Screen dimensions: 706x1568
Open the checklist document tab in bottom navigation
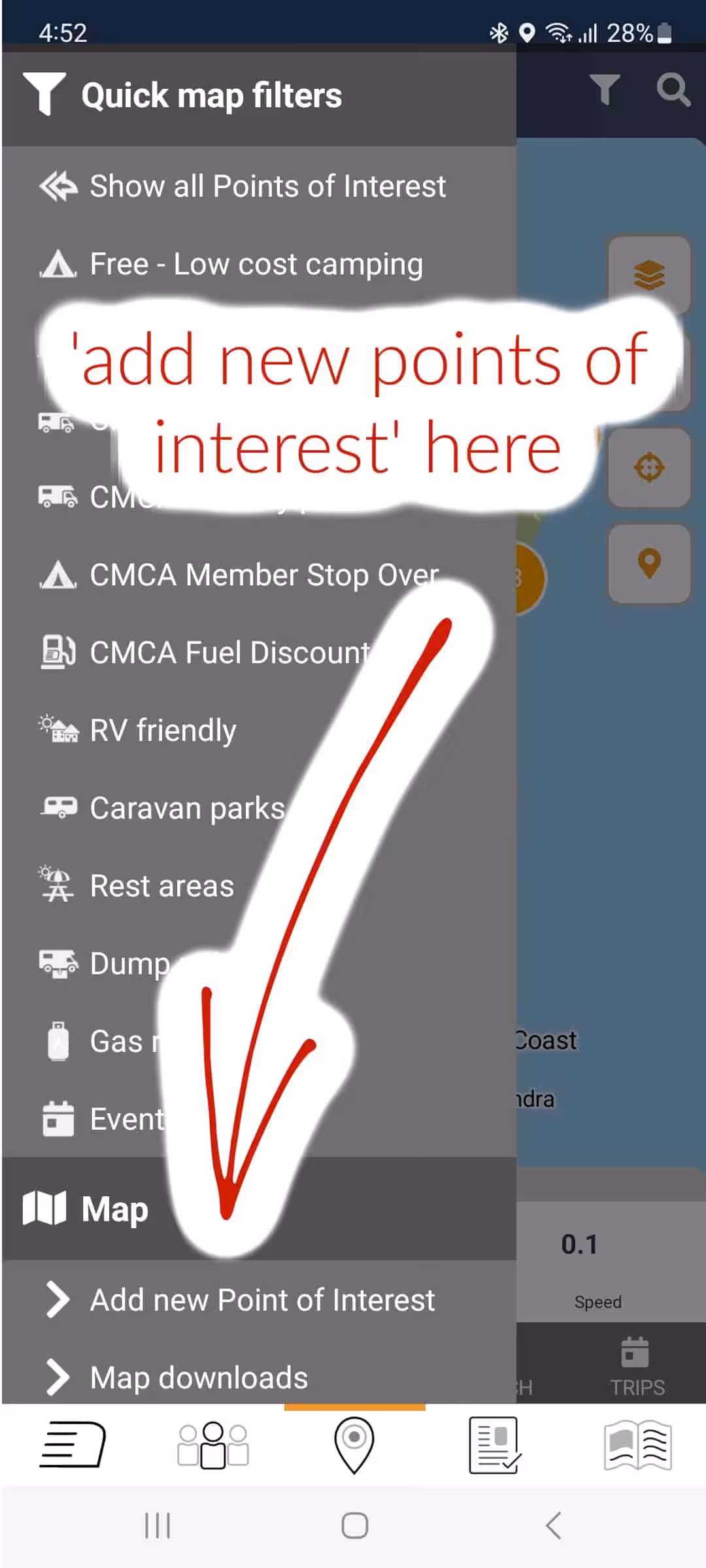(x=495, y=1445)
